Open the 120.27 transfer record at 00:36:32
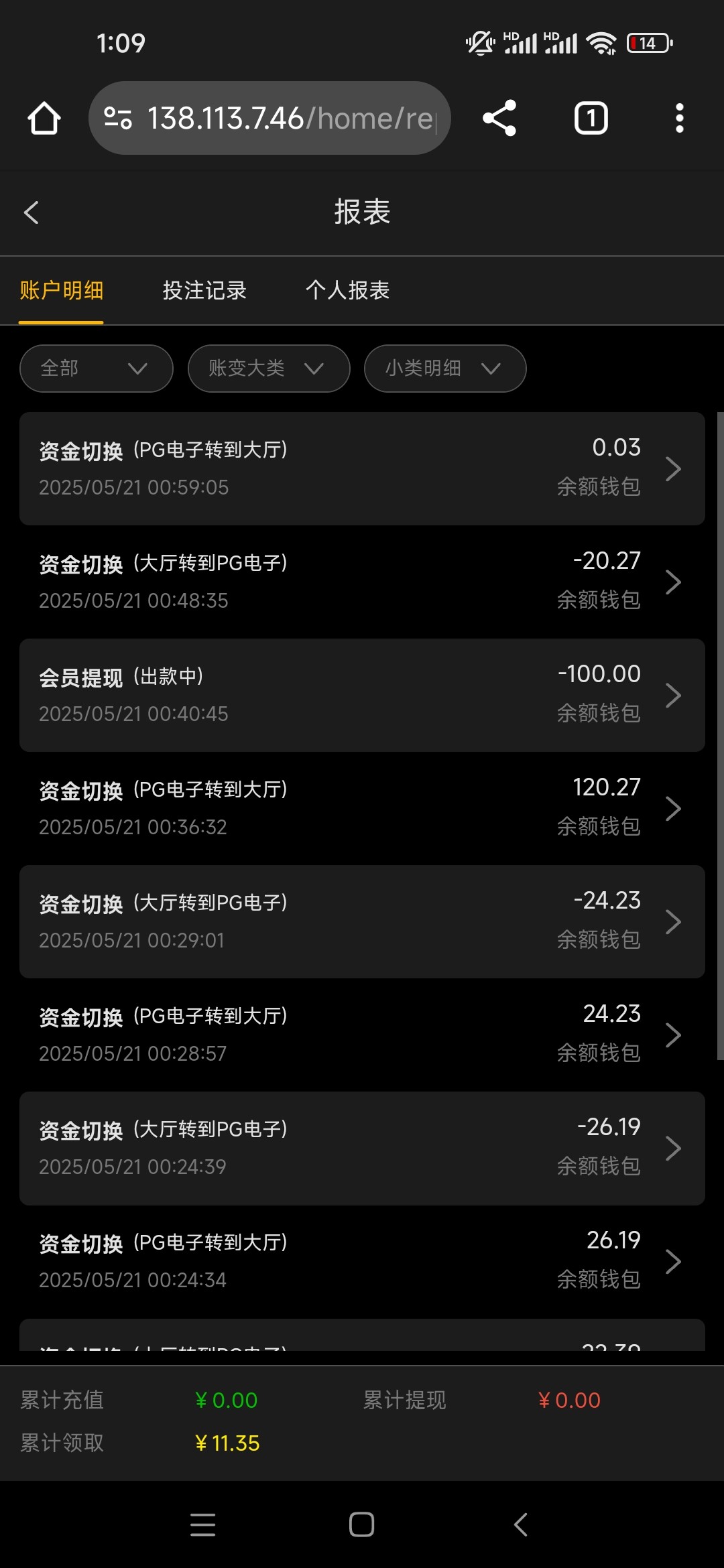724x1568 pixels. pyautogui.click(x=362, y=808)
